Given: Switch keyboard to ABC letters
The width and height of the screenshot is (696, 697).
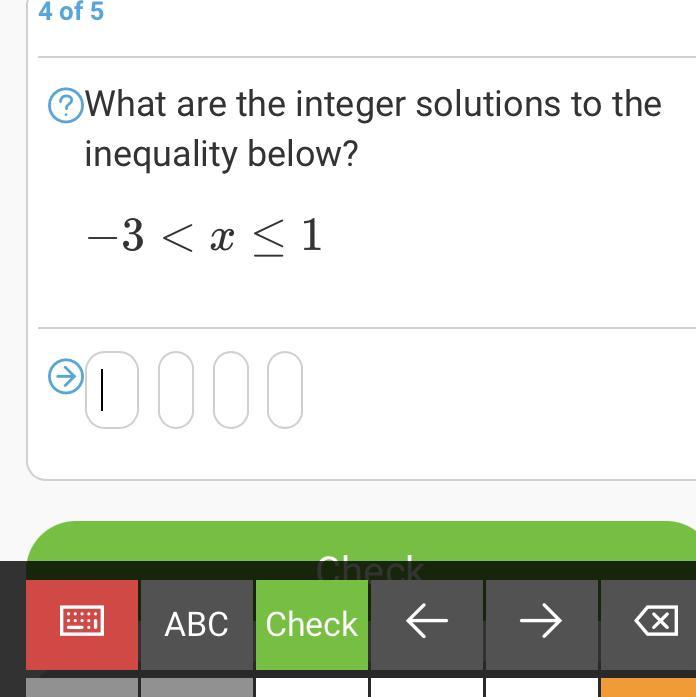Looking at the screenshot, I should click(196, 624).
